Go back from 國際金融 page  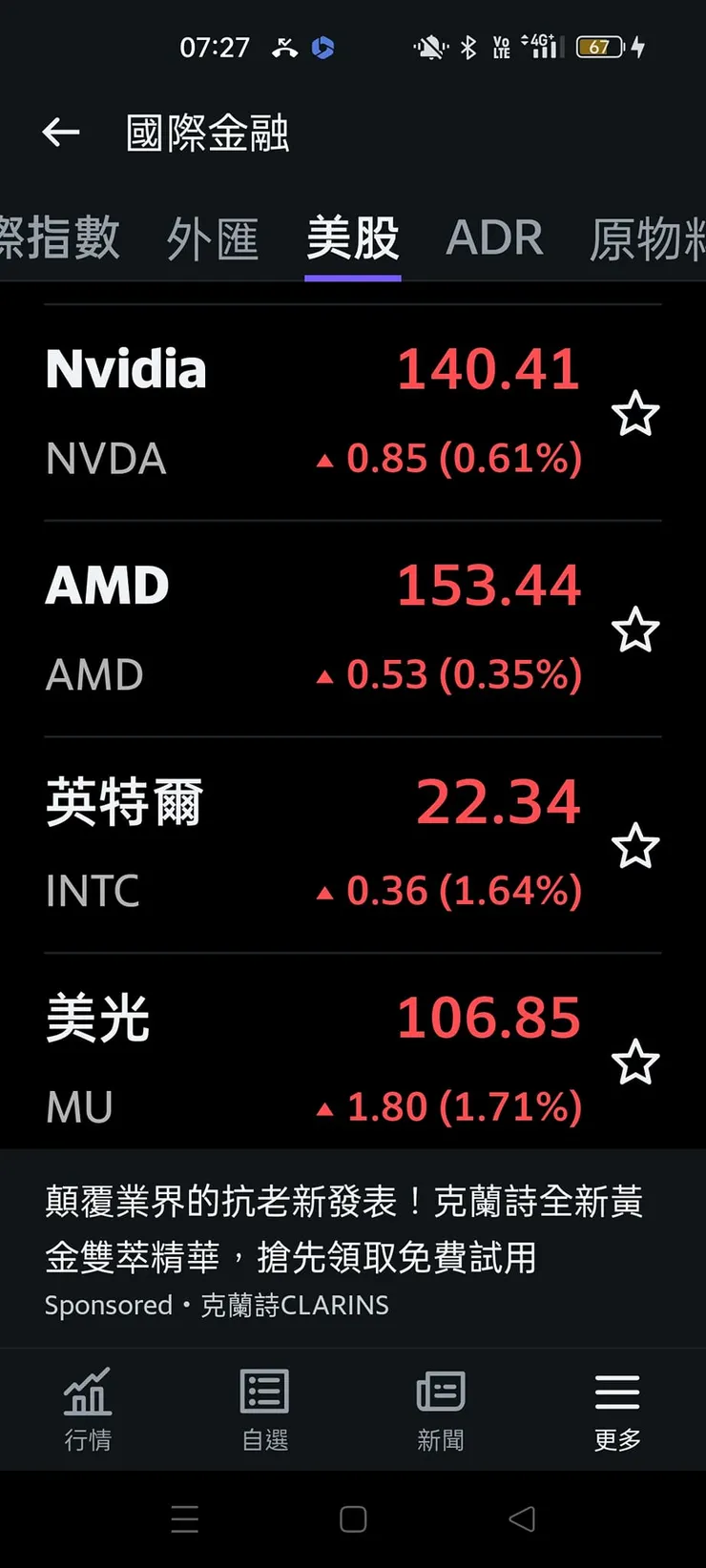(61, 133)
